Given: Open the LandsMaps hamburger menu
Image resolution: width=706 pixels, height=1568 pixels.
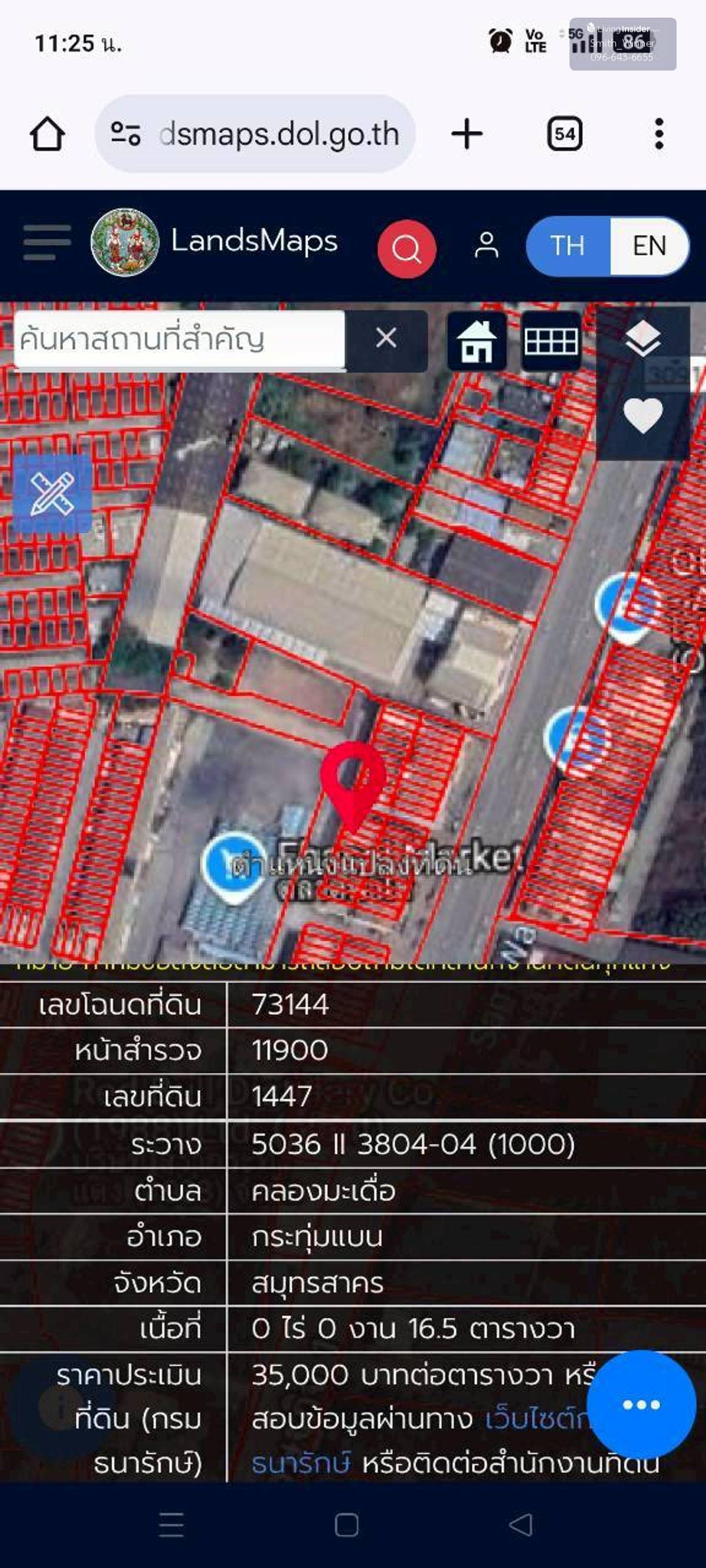Looking at the screenshot, I should (x=47, y=242).
